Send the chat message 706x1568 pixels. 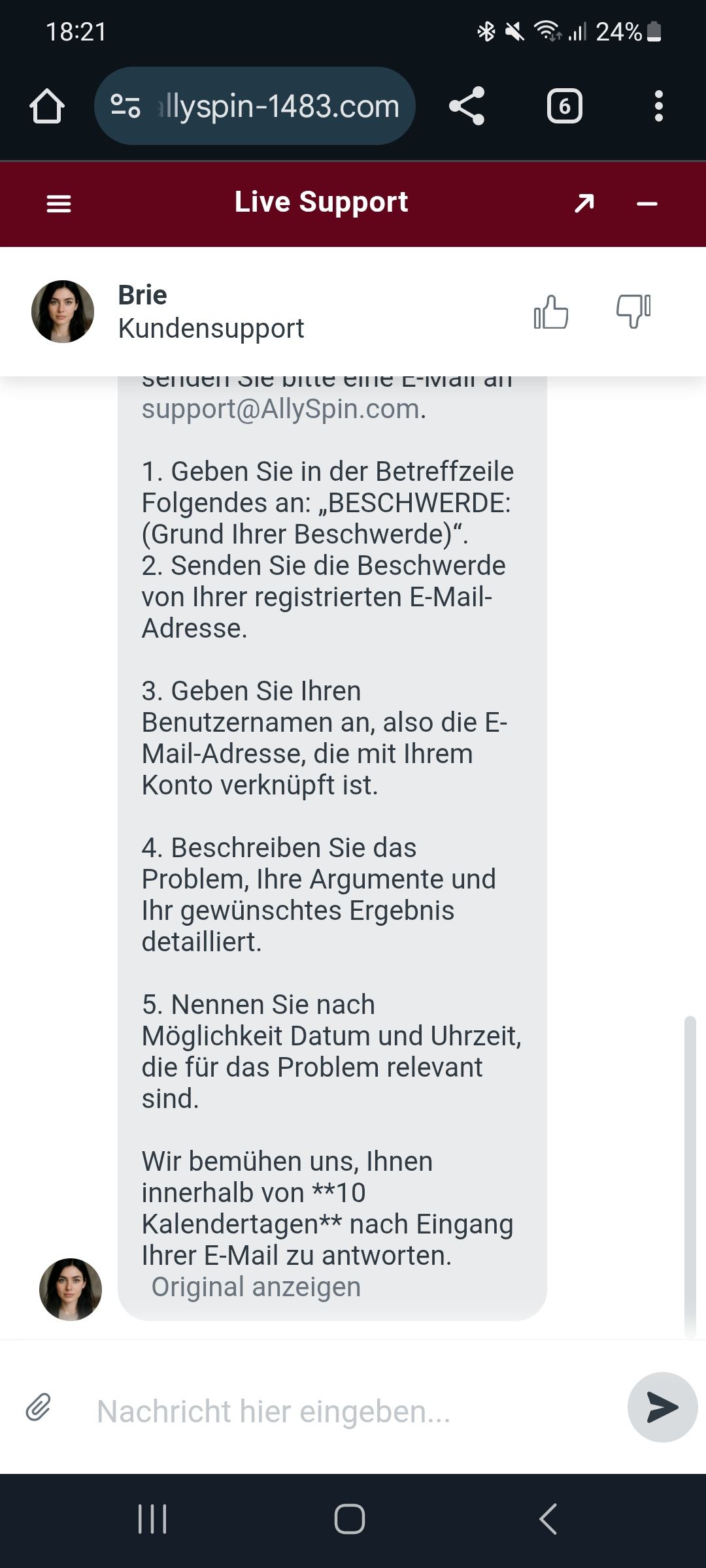coord(662,1407)
